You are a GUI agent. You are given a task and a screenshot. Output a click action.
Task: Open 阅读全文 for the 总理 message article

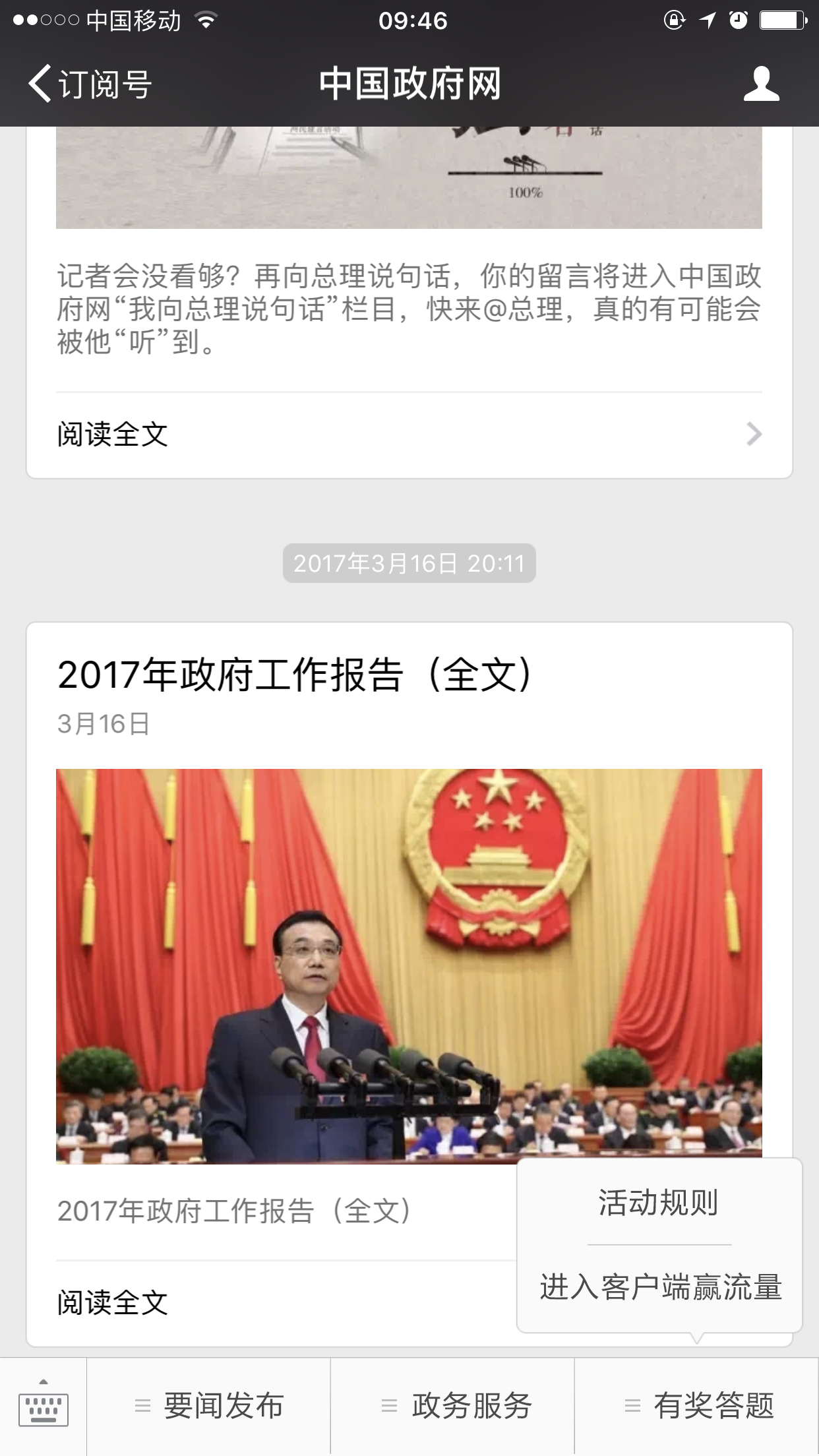coord(409,435)
